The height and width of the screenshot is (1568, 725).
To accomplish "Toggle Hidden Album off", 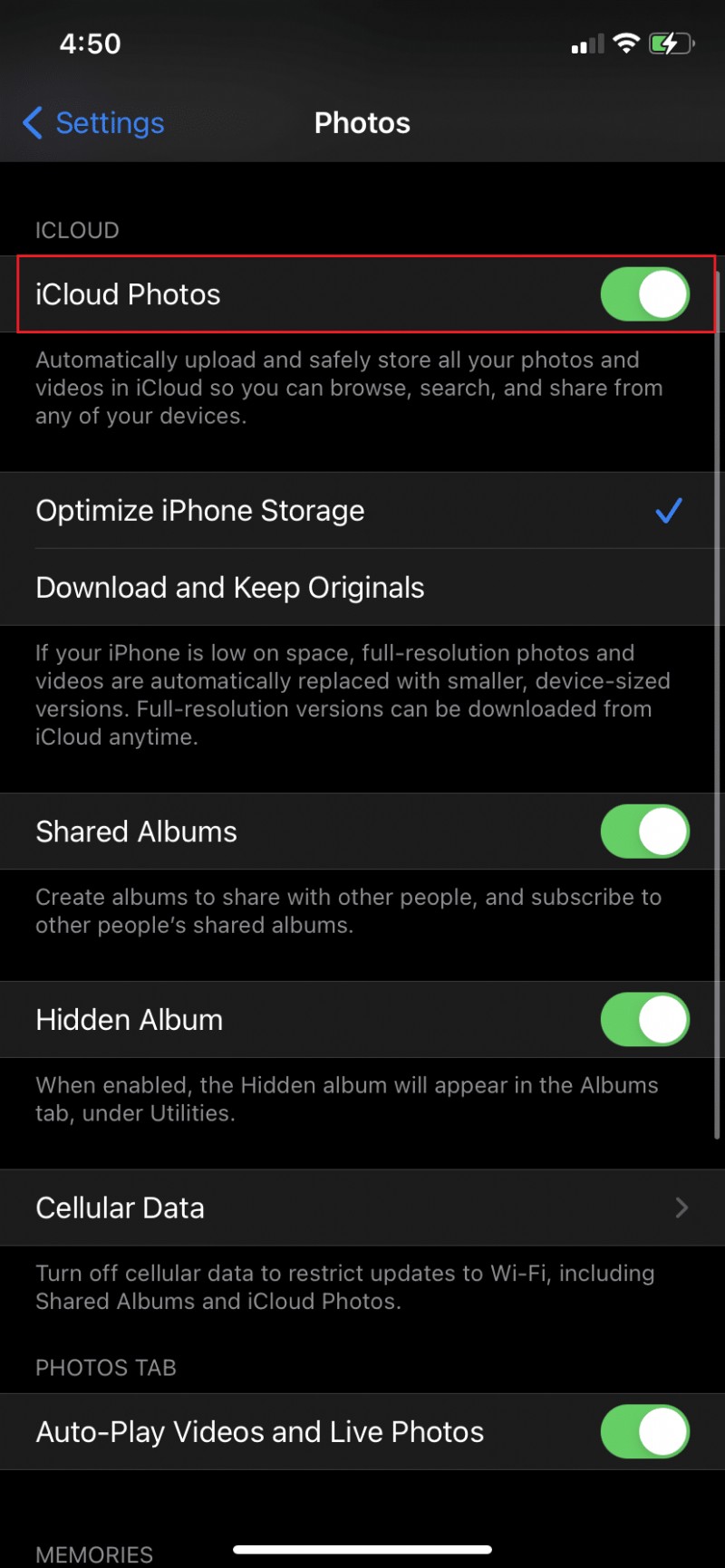I will tap(643, 1019).
